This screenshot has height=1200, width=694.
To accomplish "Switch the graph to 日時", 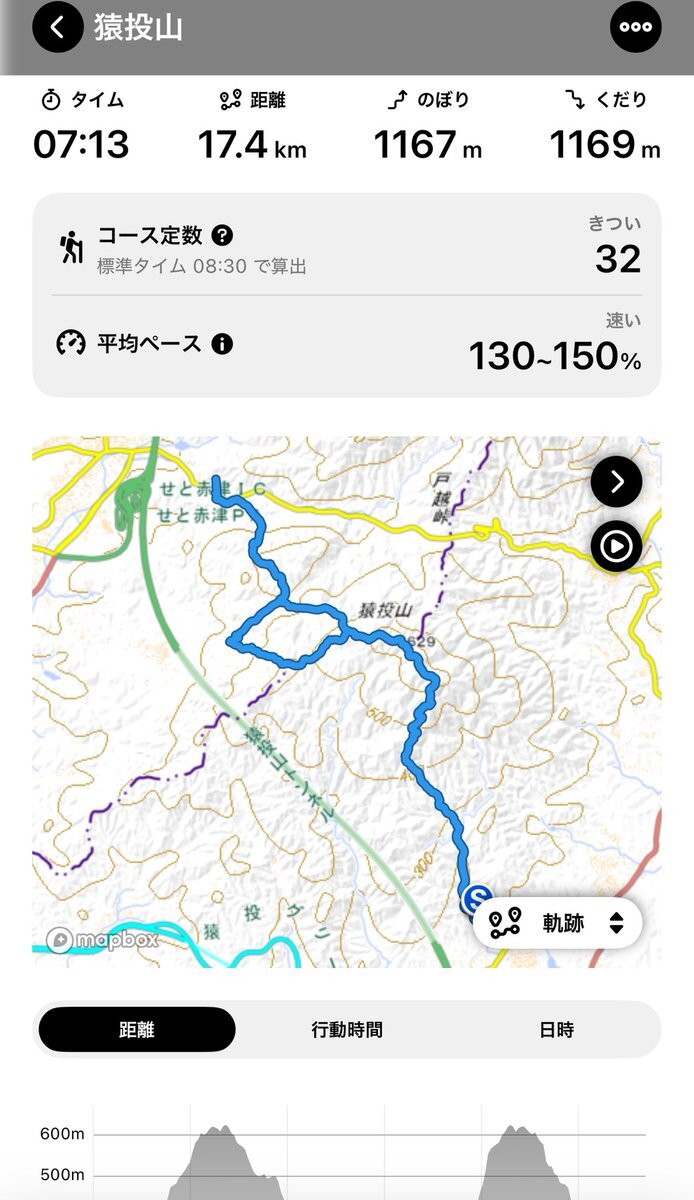I will [x=557, y=1029].
